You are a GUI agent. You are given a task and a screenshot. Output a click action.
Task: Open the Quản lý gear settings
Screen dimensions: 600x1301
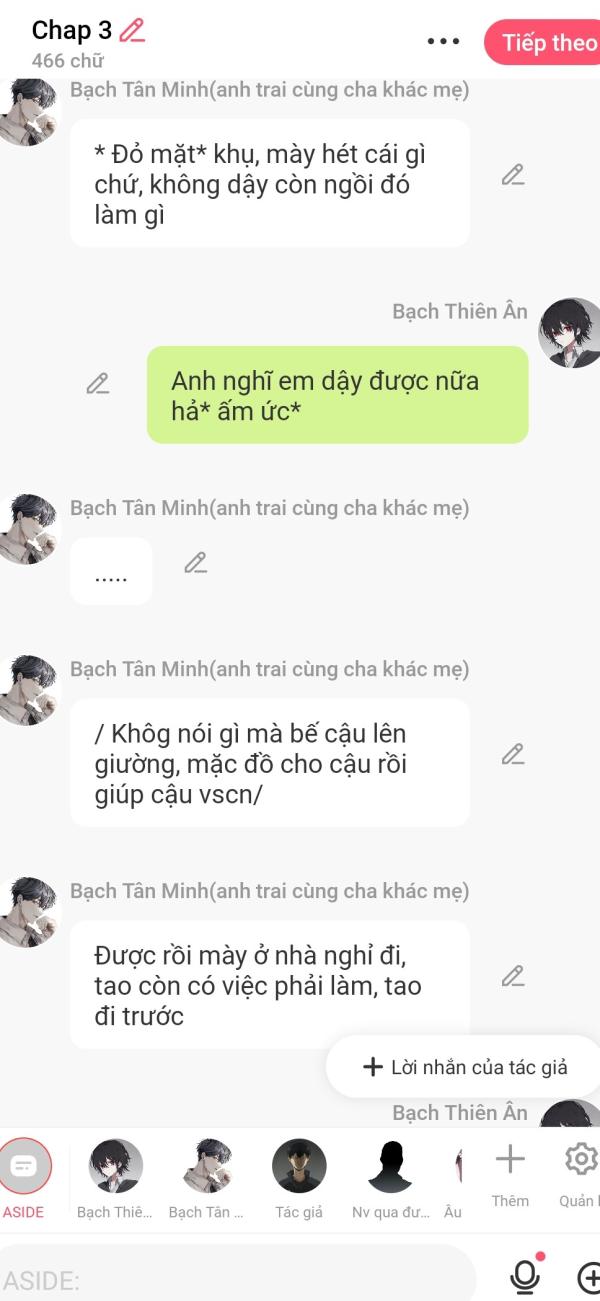581,1160
